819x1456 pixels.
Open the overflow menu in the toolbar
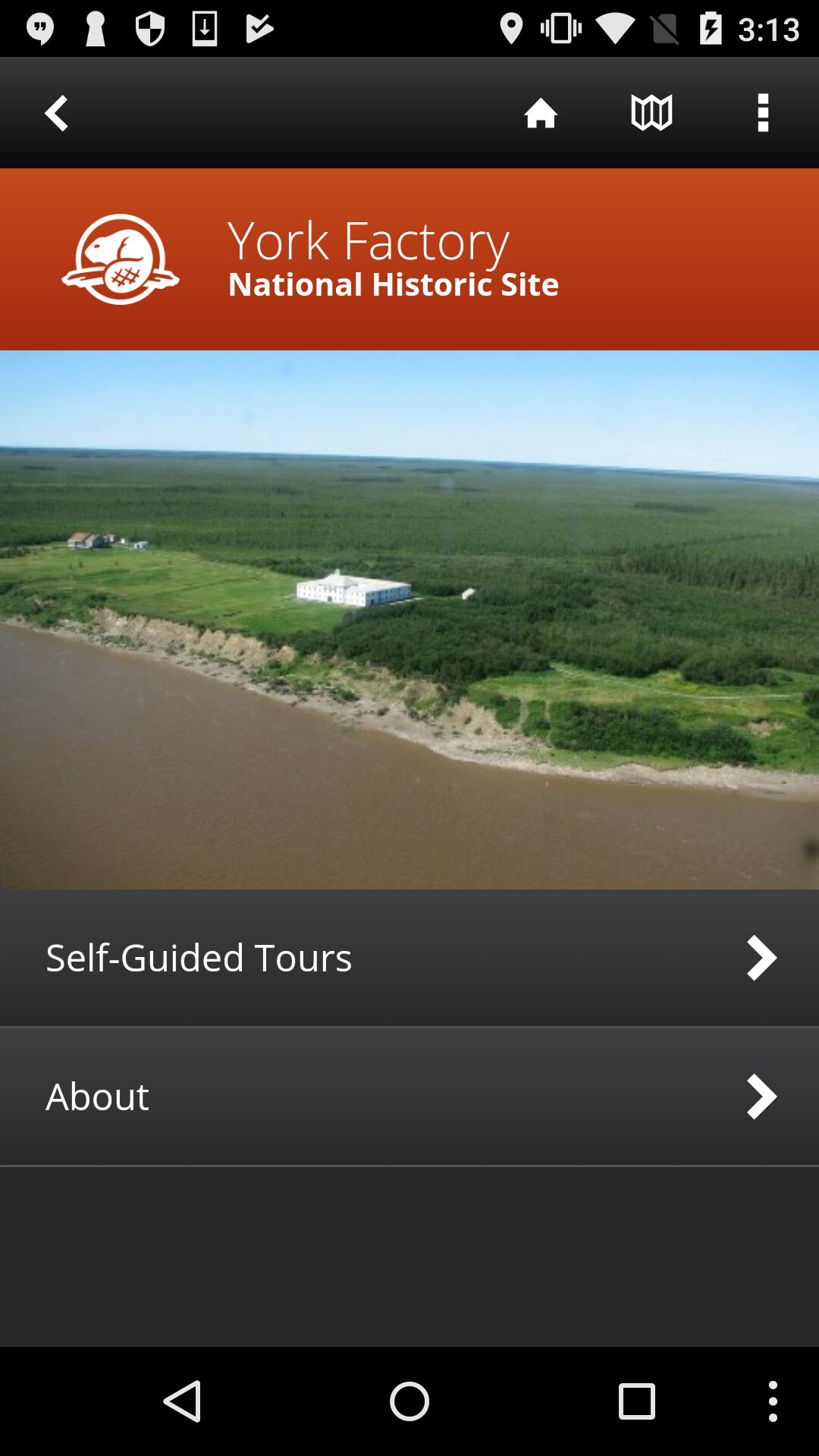pyautogui.click(x=763, y=113)
